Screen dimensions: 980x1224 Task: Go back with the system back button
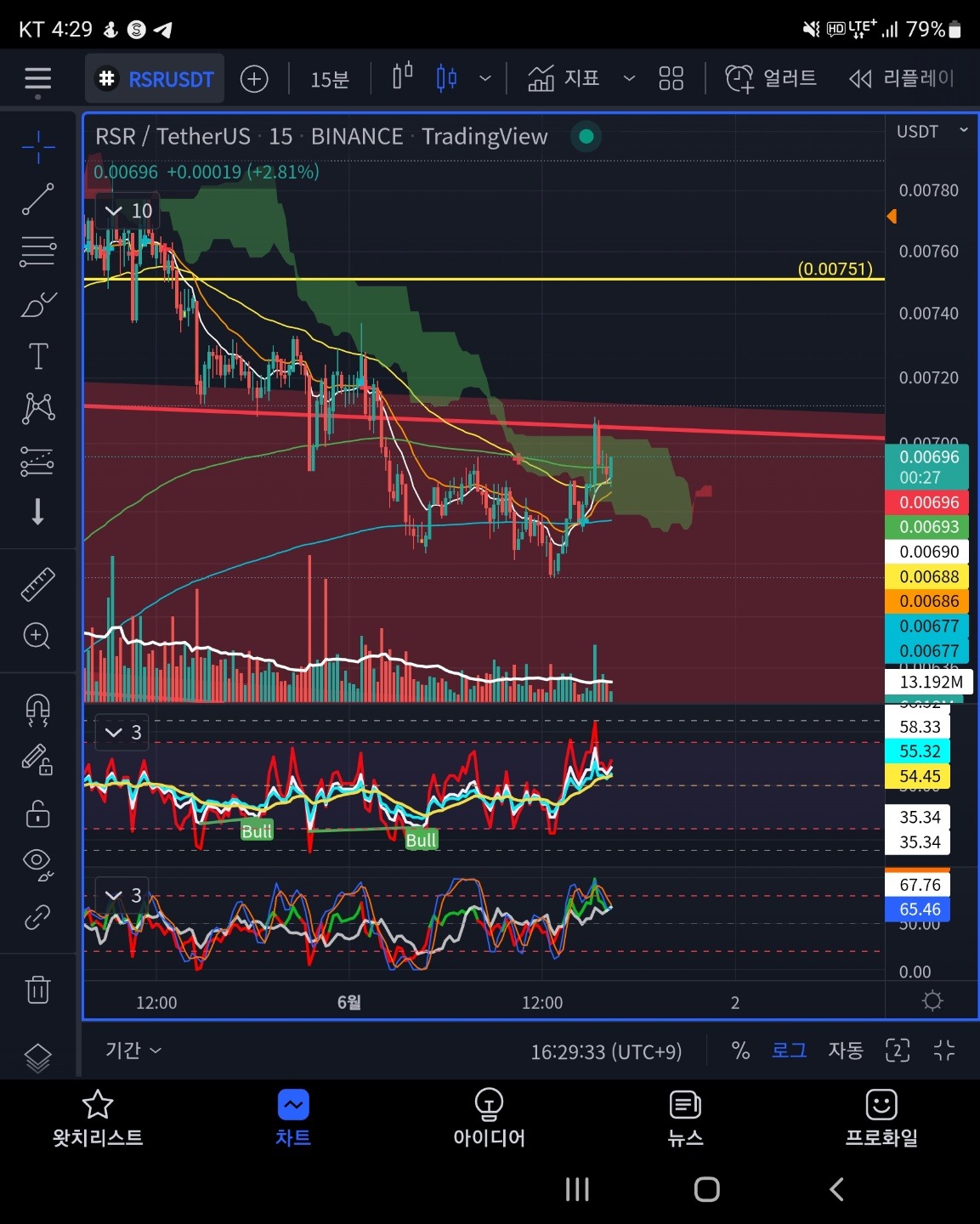836,1189
